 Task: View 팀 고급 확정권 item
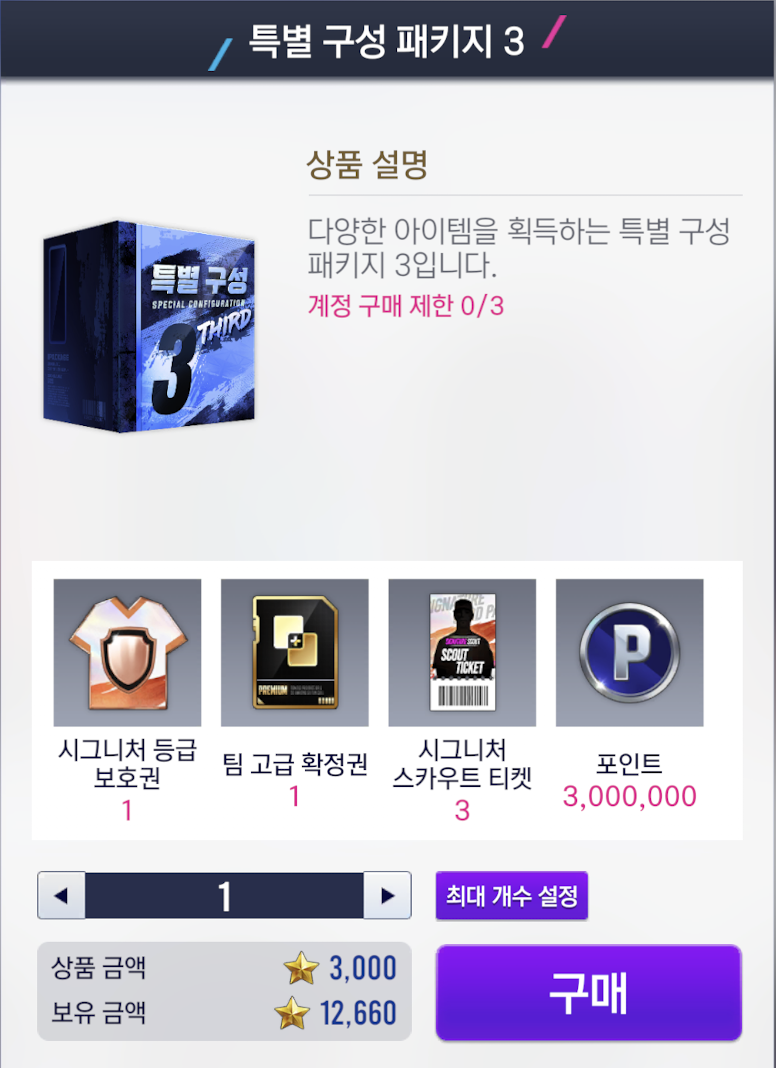[x=294, y=652]
